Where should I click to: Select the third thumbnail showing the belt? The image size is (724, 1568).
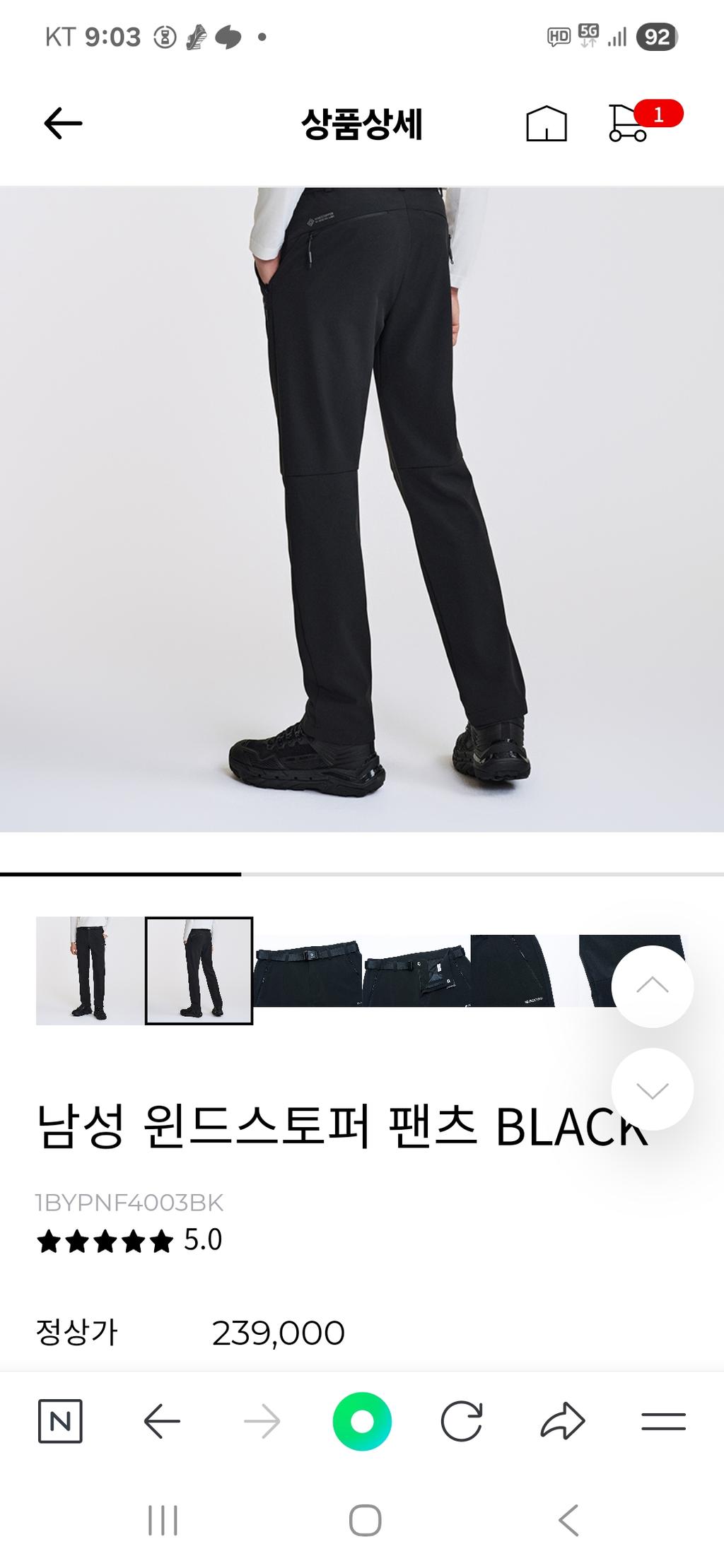coord(308,970)
